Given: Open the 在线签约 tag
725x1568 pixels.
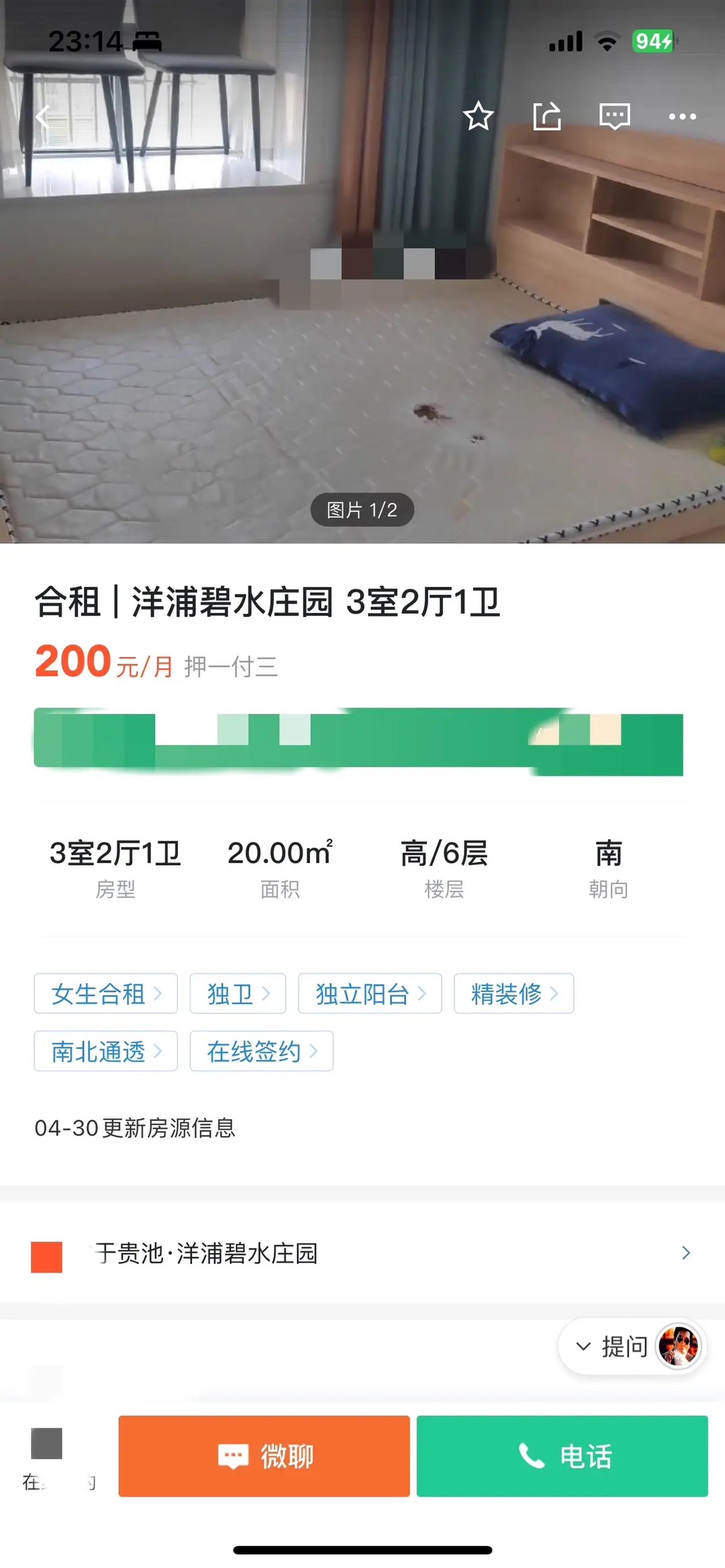Looking at the screenshot, I should tap(261, 1051).
